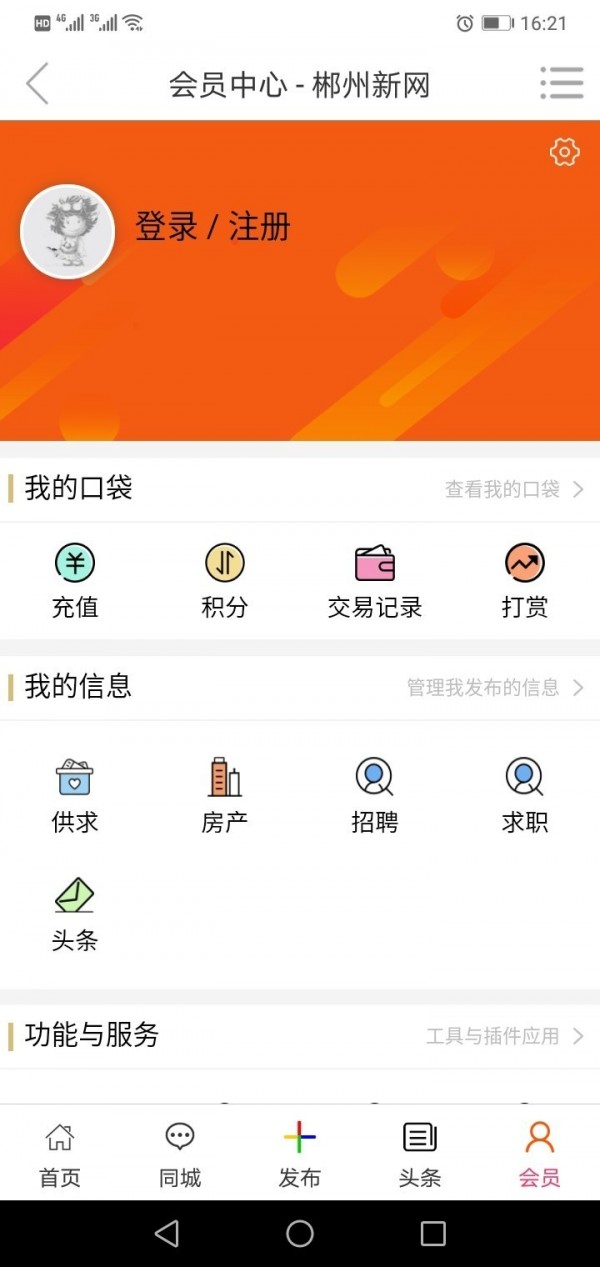600x1267 pixels.
Task: Switch to the 首页 tab
Action: (x=60, y=1154)
